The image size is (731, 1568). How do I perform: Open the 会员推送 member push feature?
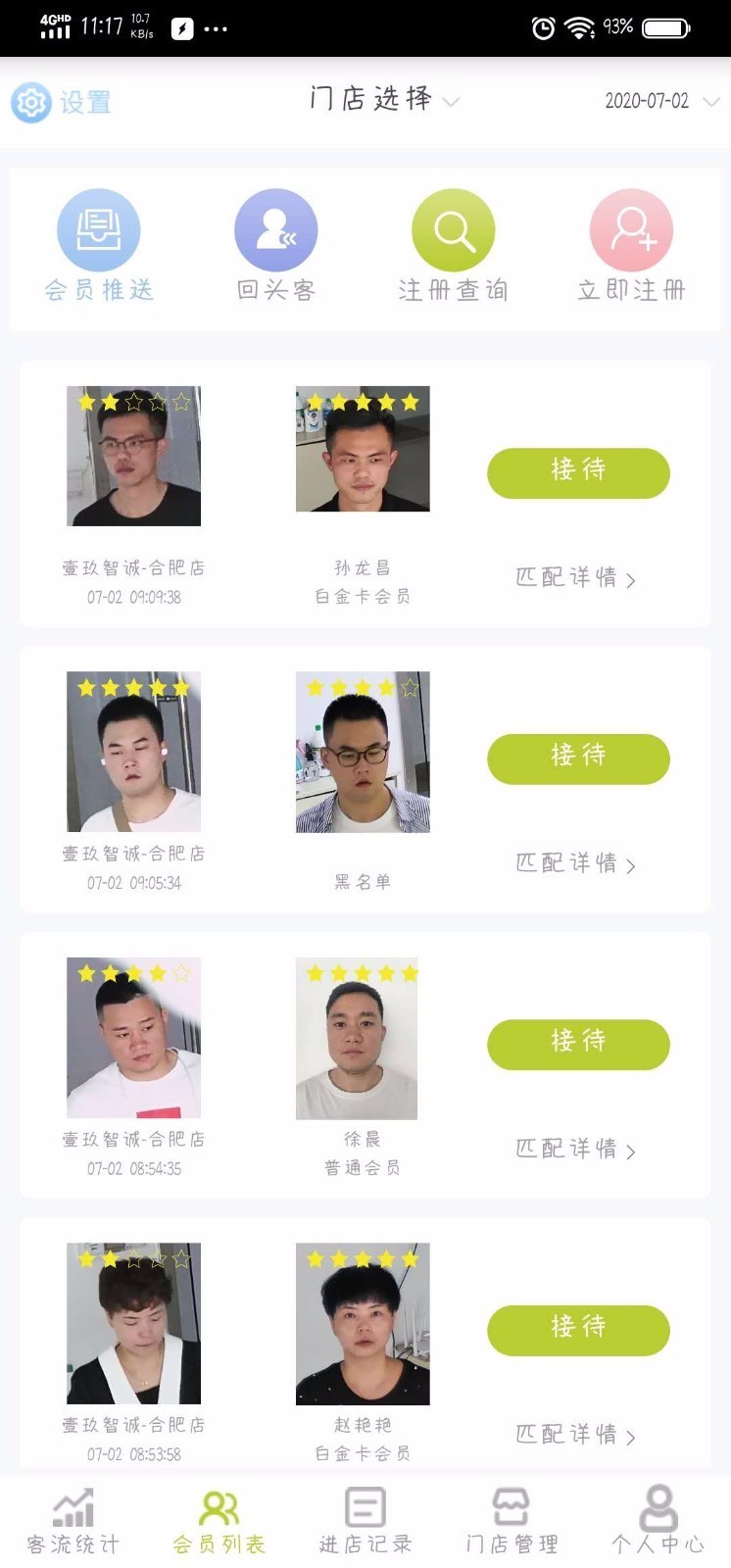[x=99, y=241]
